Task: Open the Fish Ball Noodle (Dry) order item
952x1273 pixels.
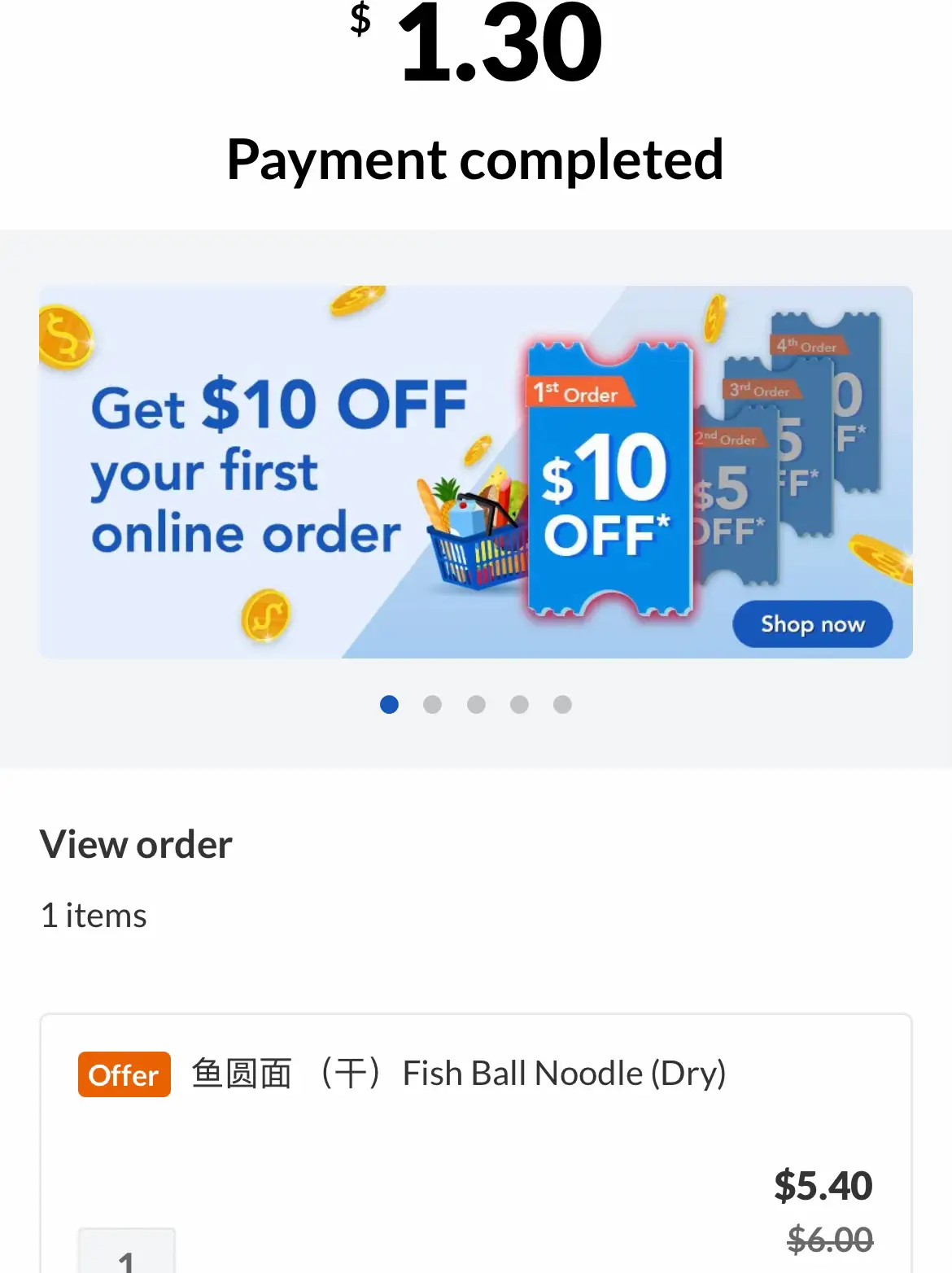Action: 458,1074
